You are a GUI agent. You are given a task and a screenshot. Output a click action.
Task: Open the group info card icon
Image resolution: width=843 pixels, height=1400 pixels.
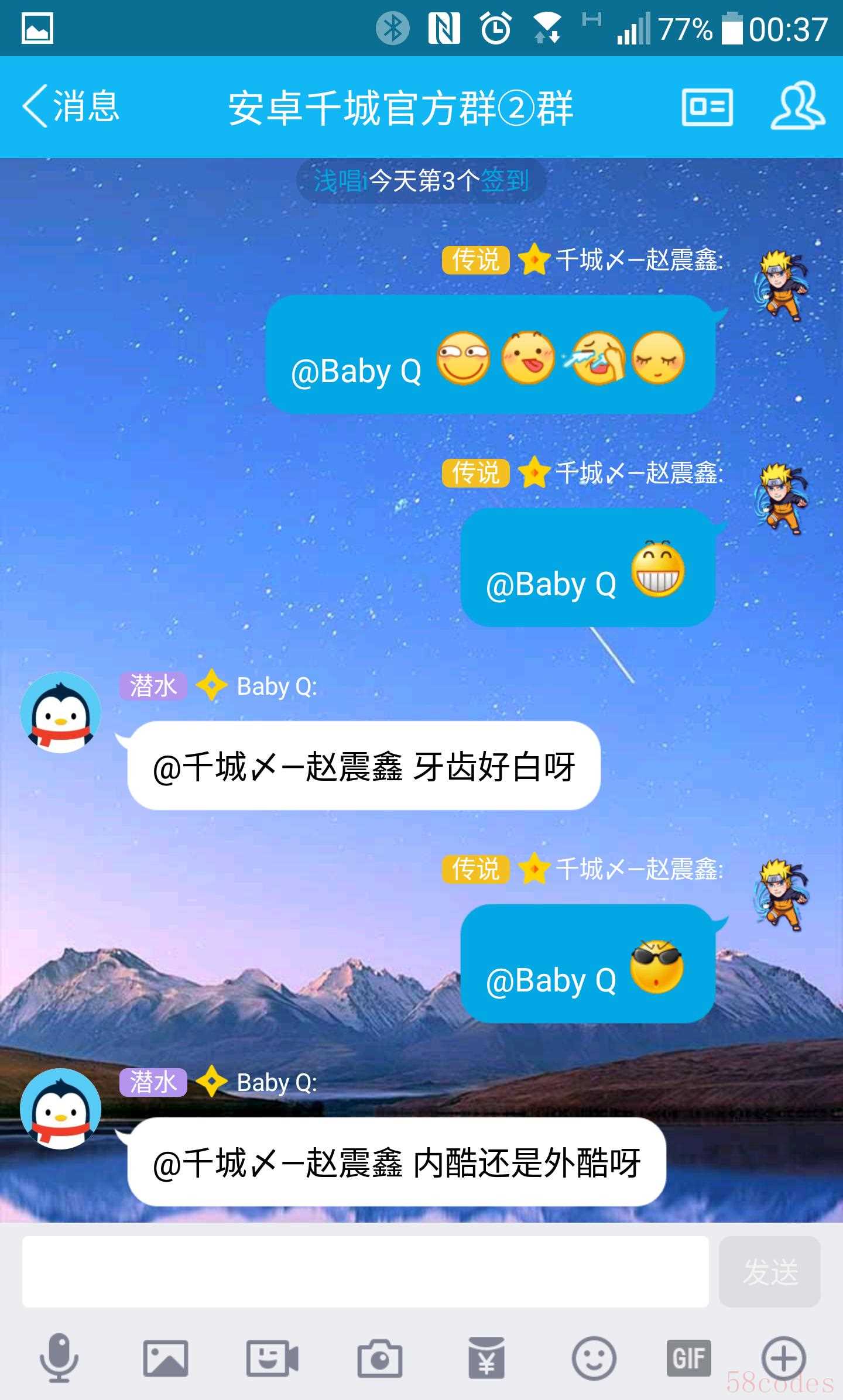(707, 107)
